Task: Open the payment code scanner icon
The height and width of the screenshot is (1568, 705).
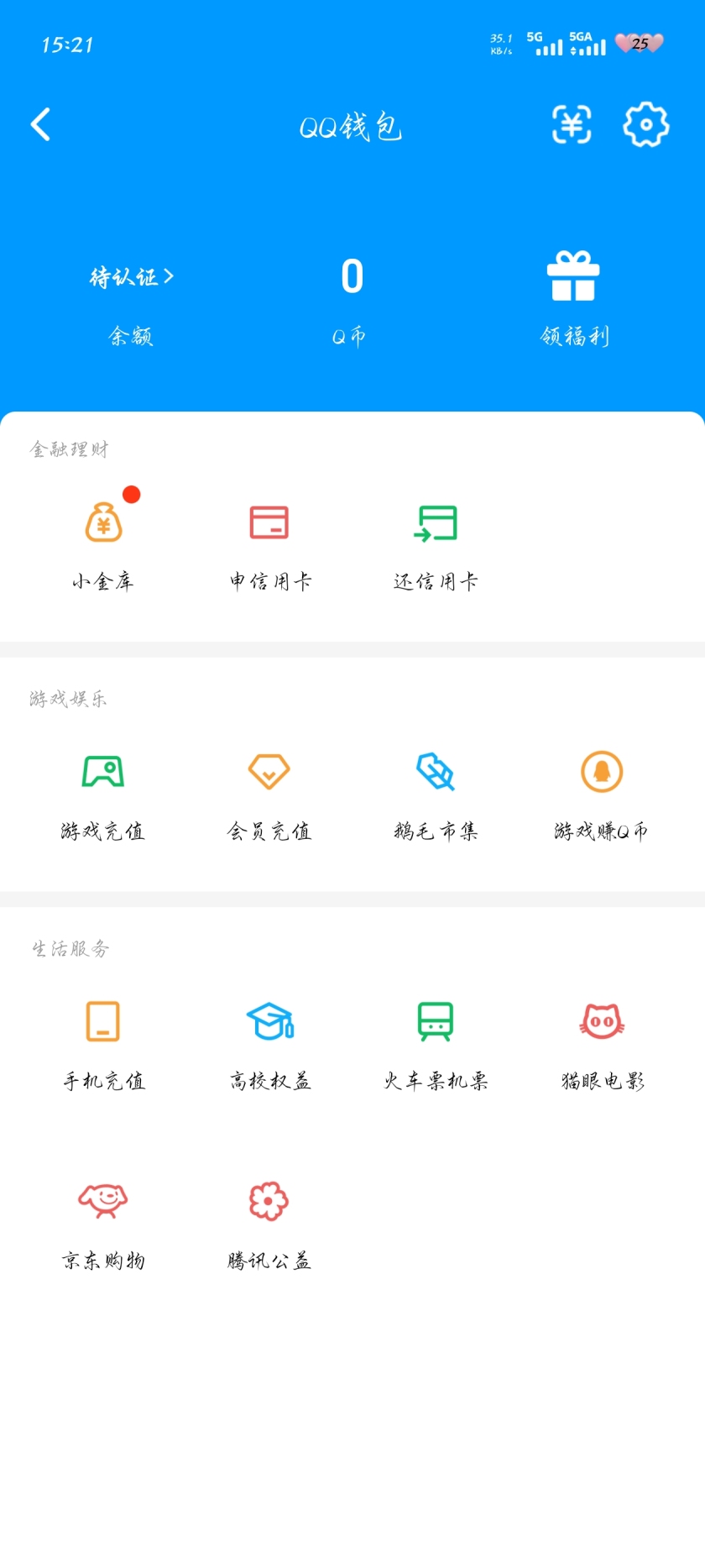Action: click(572, 124)
